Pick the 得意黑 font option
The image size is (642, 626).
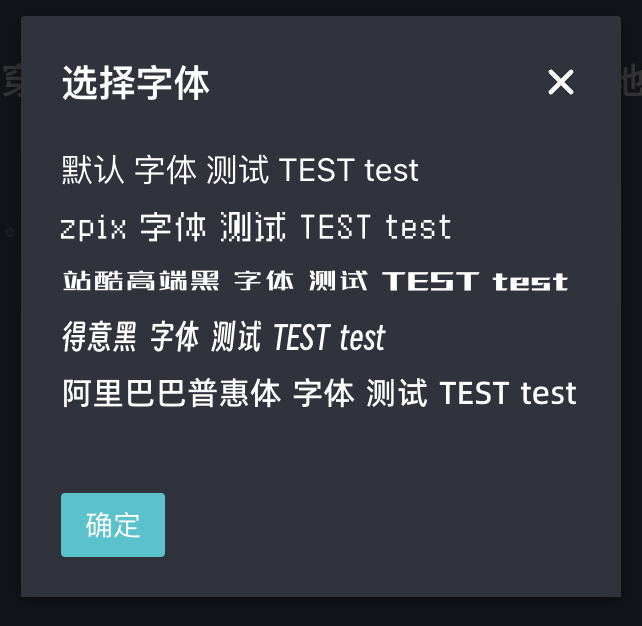coord(223,338)
